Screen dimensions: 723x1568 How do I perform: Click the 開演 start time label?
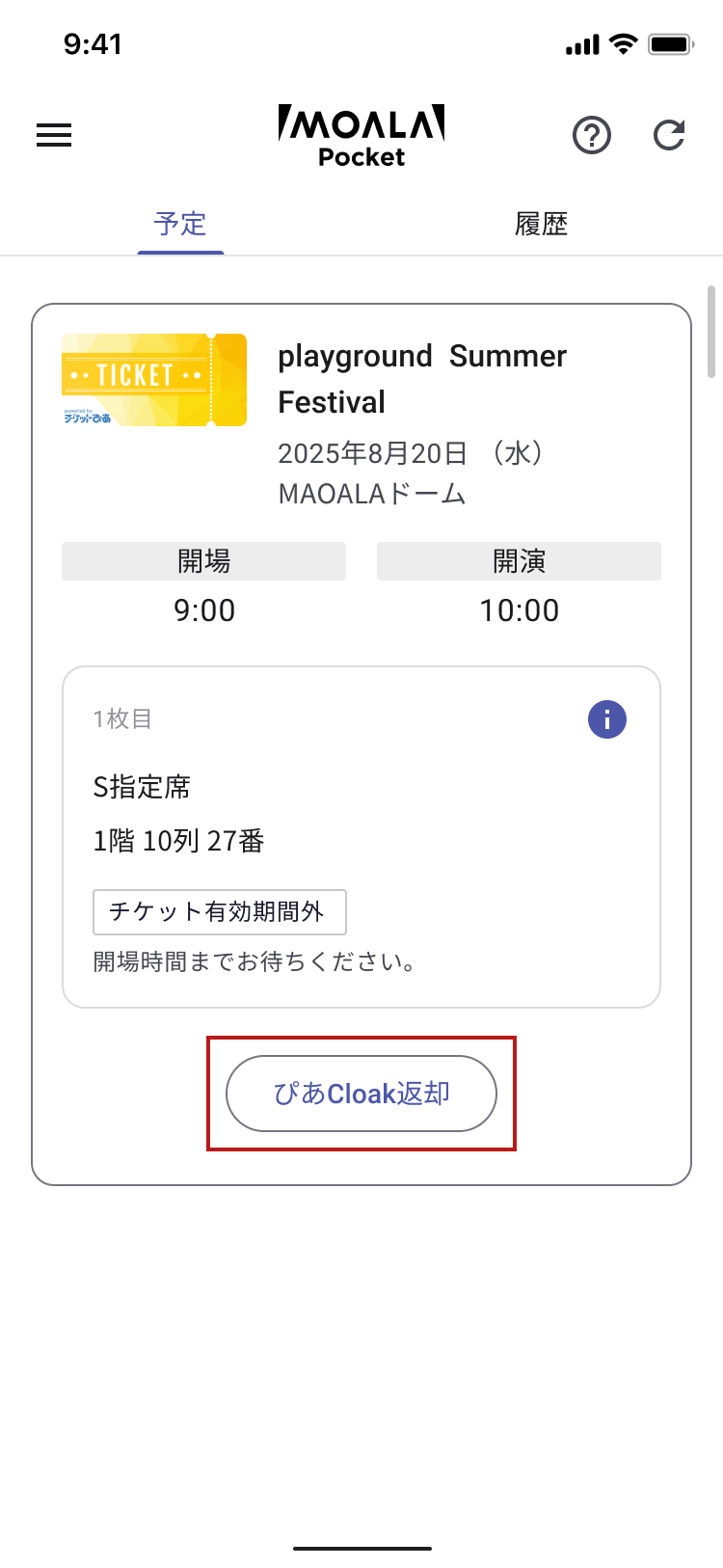point(519,560)
